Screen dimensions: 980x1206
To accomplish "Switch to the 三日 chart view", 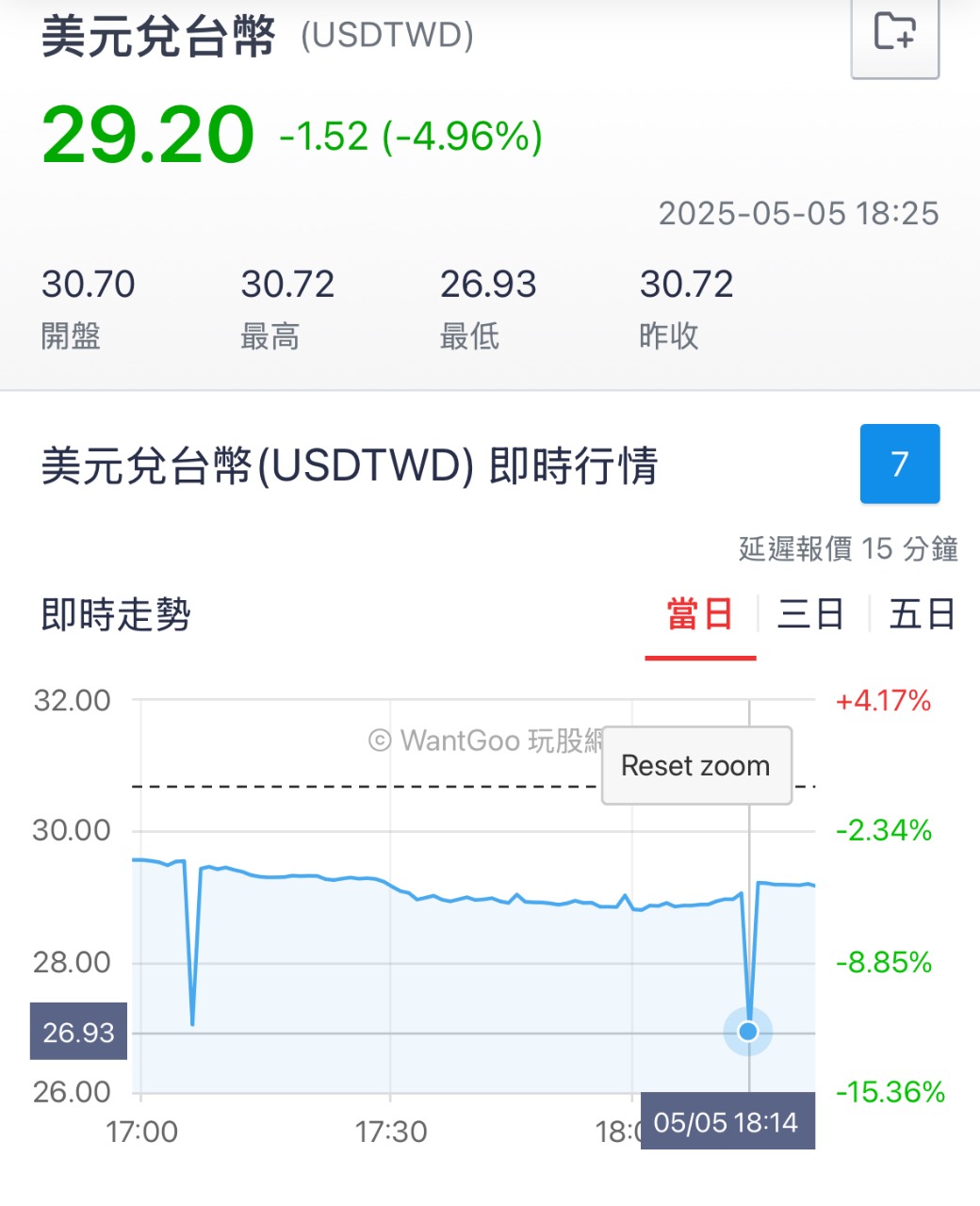I will click(x=810, y=614).
